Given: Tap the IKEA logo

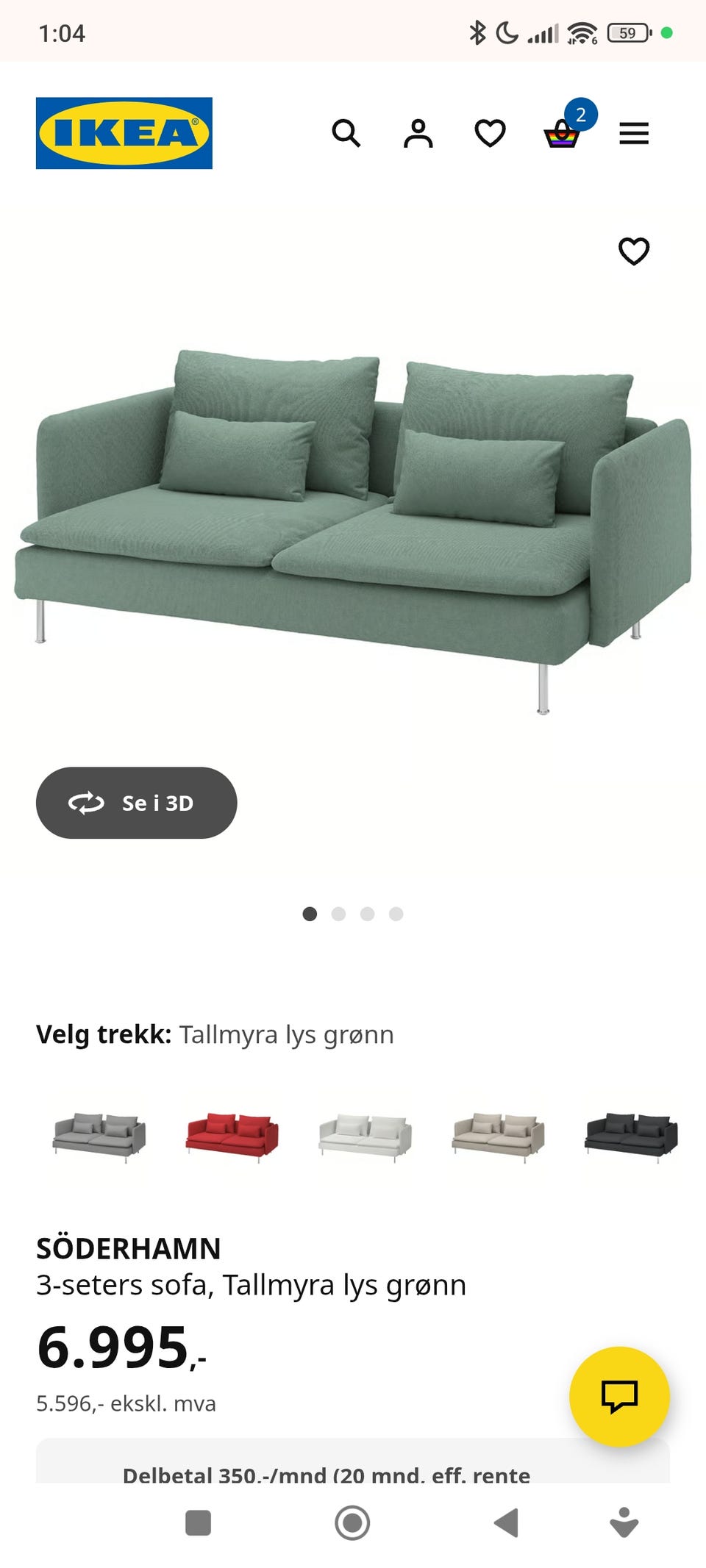Looking at the screenshot, I should click(122, 133).
